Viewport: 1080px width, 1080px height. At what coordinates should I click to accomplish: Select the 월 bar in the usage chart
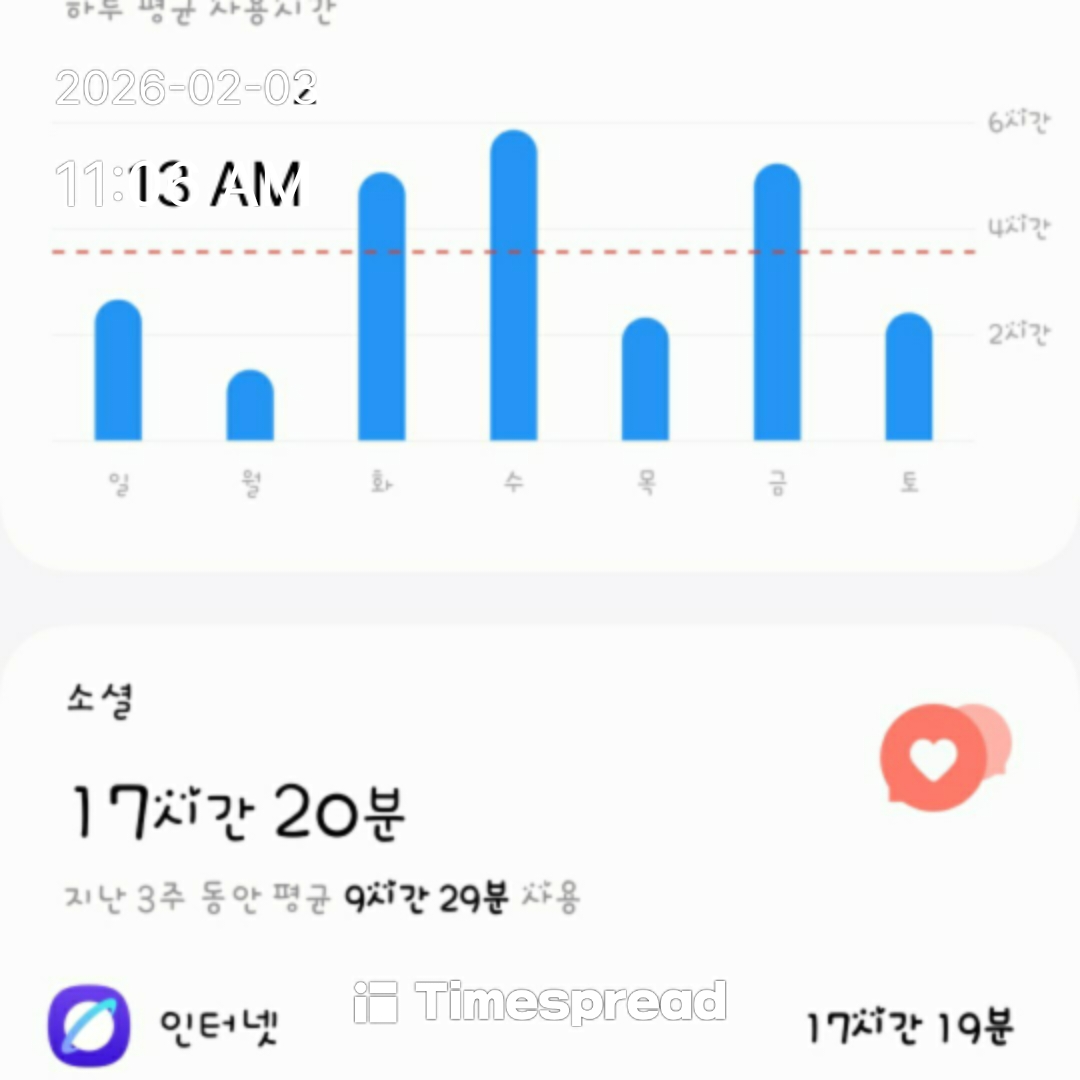pos(250,406)
